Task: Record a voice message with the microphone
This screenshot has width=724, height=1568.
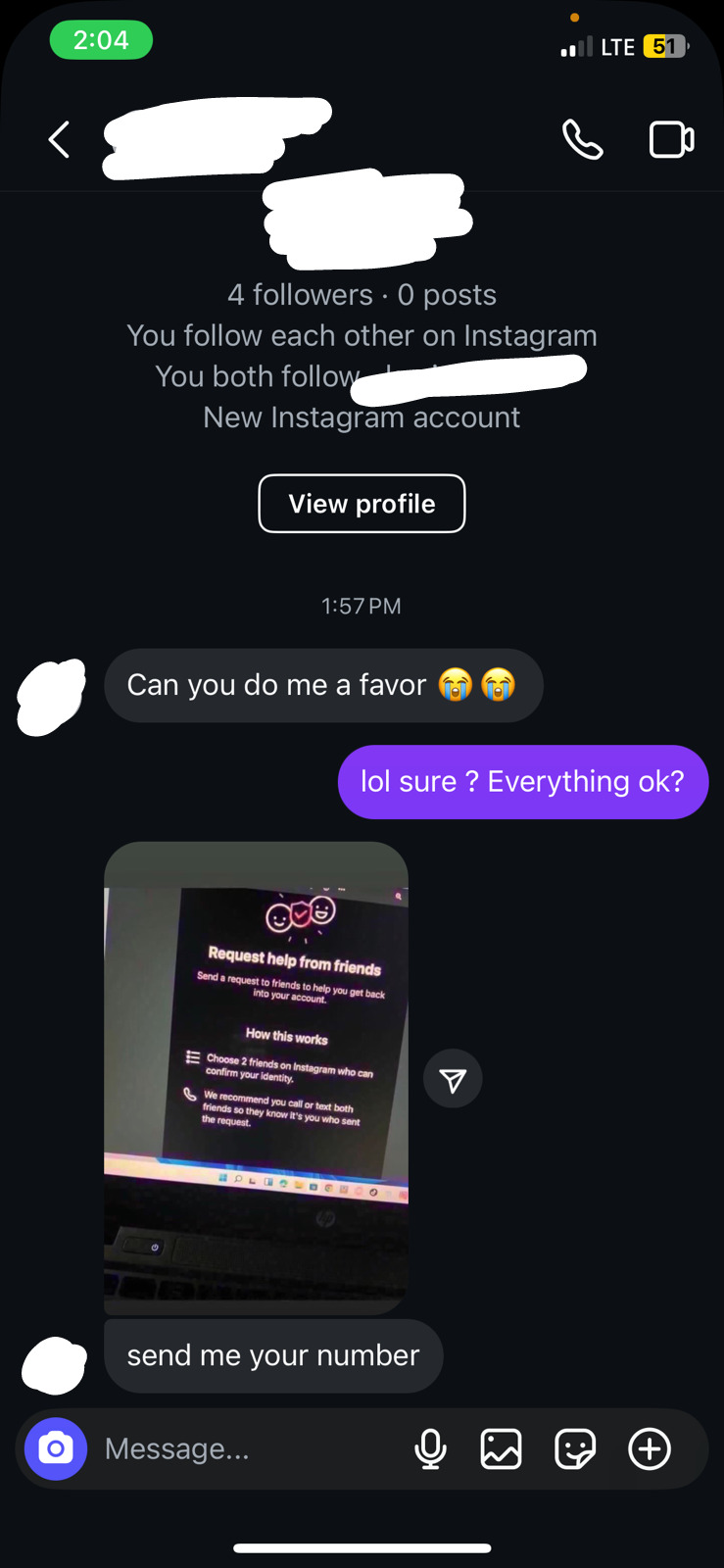Action: 430,1448
